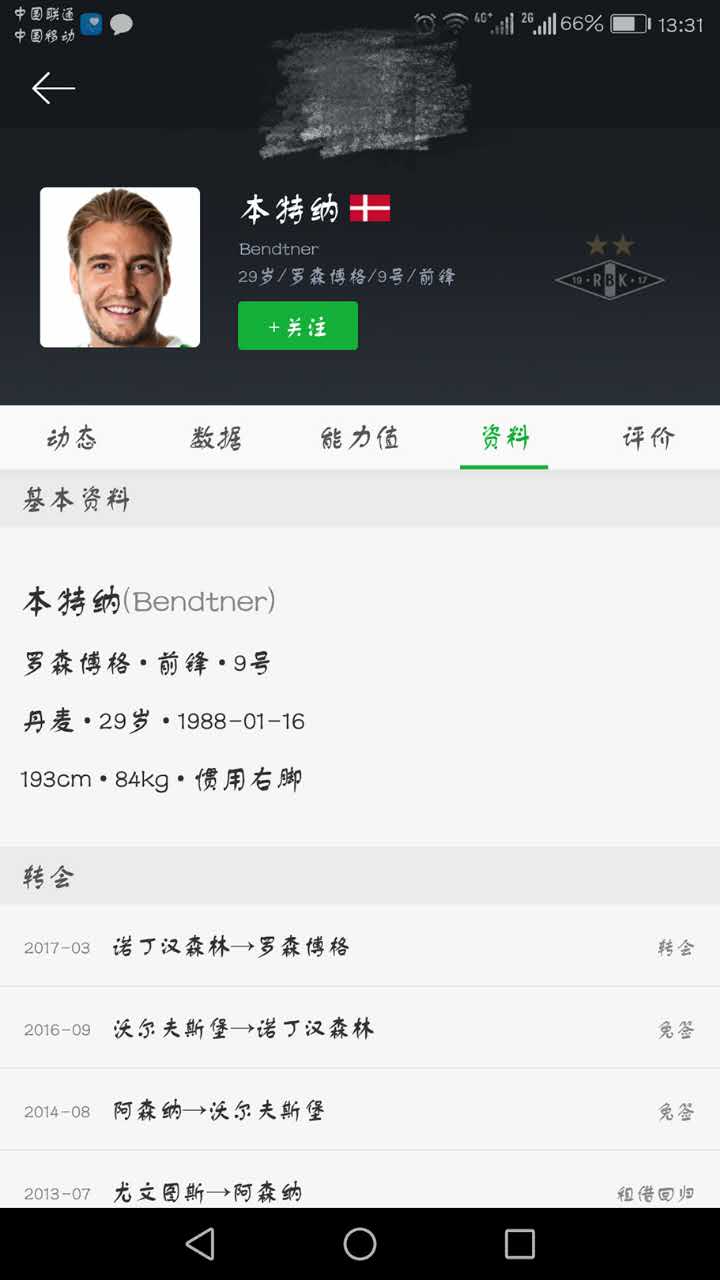View the 2013-07 尤文图斯→阿森纳 transfer entry
This screenshot has height=1280, width=720.
click(360, 1190)
